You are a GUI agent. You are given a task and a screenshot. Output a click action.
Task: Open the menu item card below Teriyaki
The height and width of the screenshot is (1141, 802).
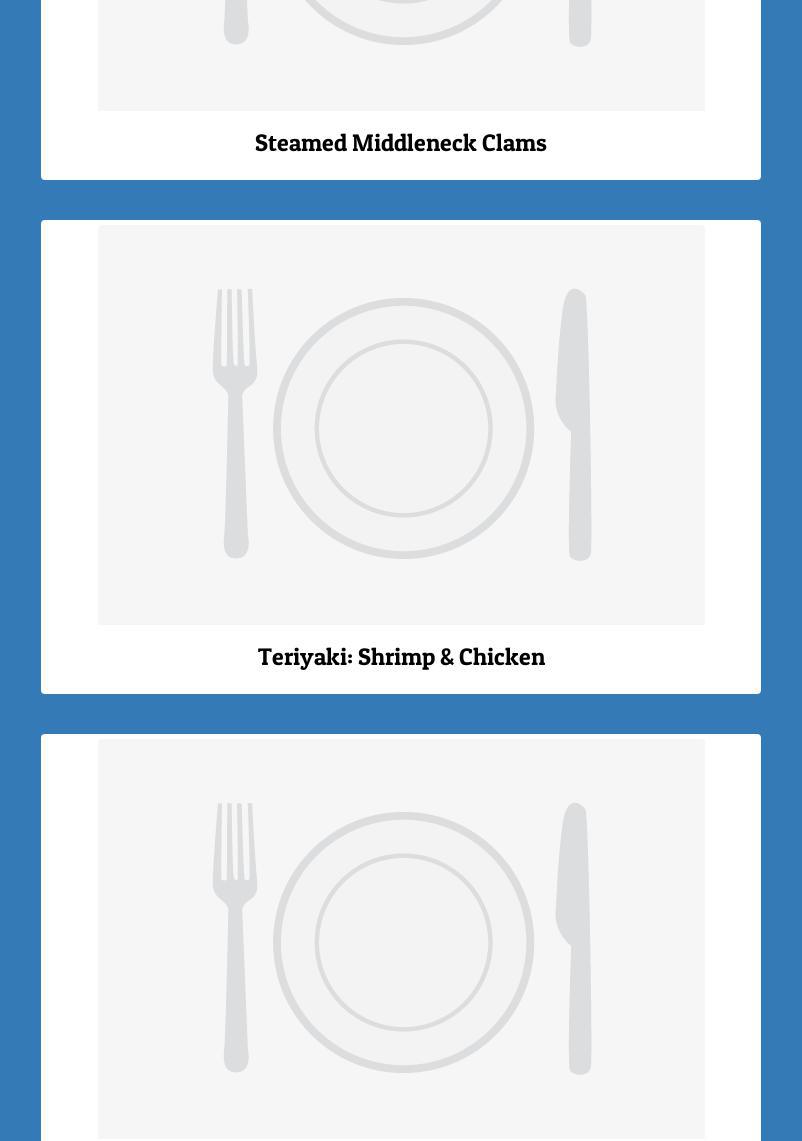[401, 940]
